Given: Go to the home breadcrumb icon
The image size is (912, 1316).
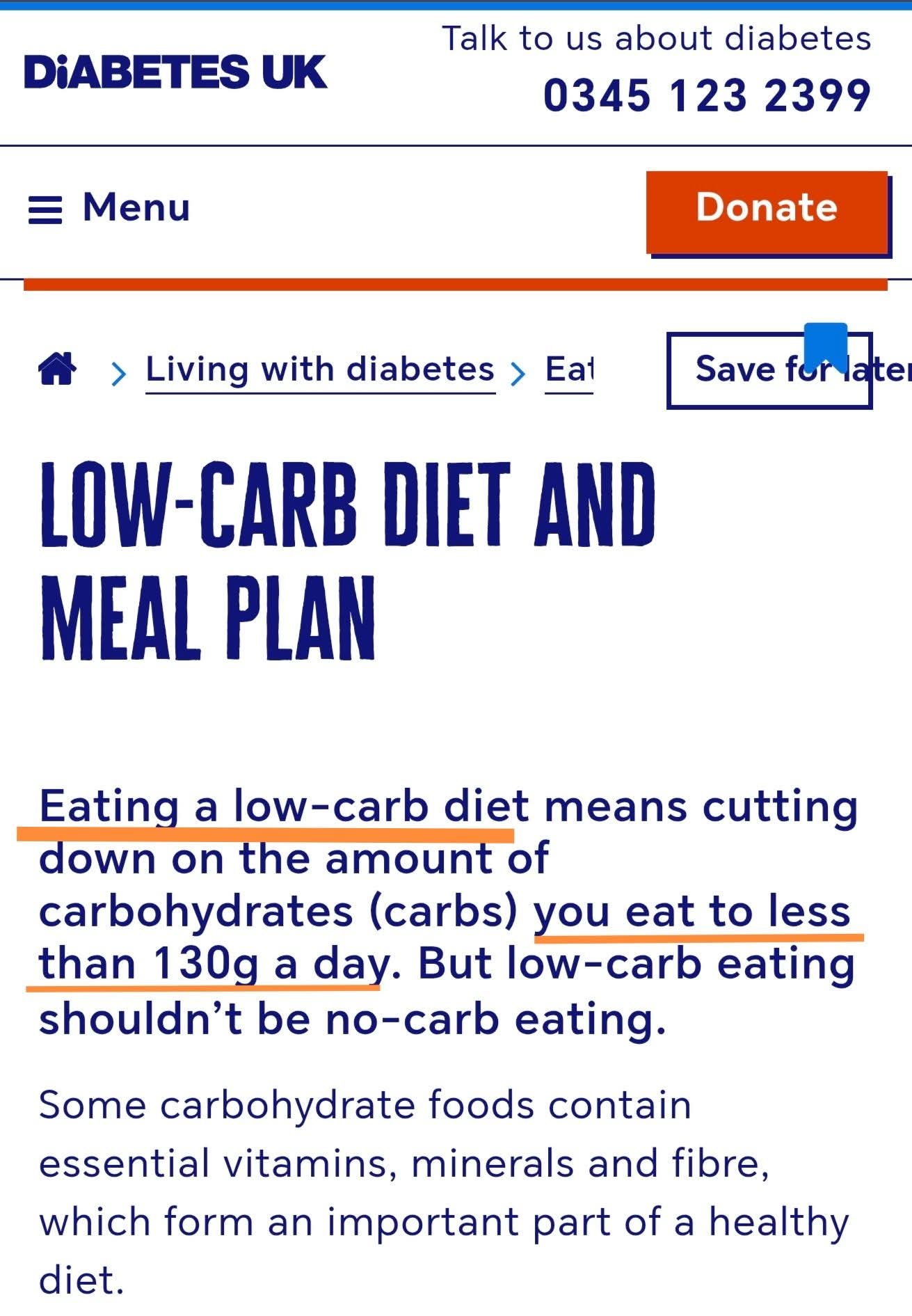Looking at the screenshot, I should coord(57,369).
